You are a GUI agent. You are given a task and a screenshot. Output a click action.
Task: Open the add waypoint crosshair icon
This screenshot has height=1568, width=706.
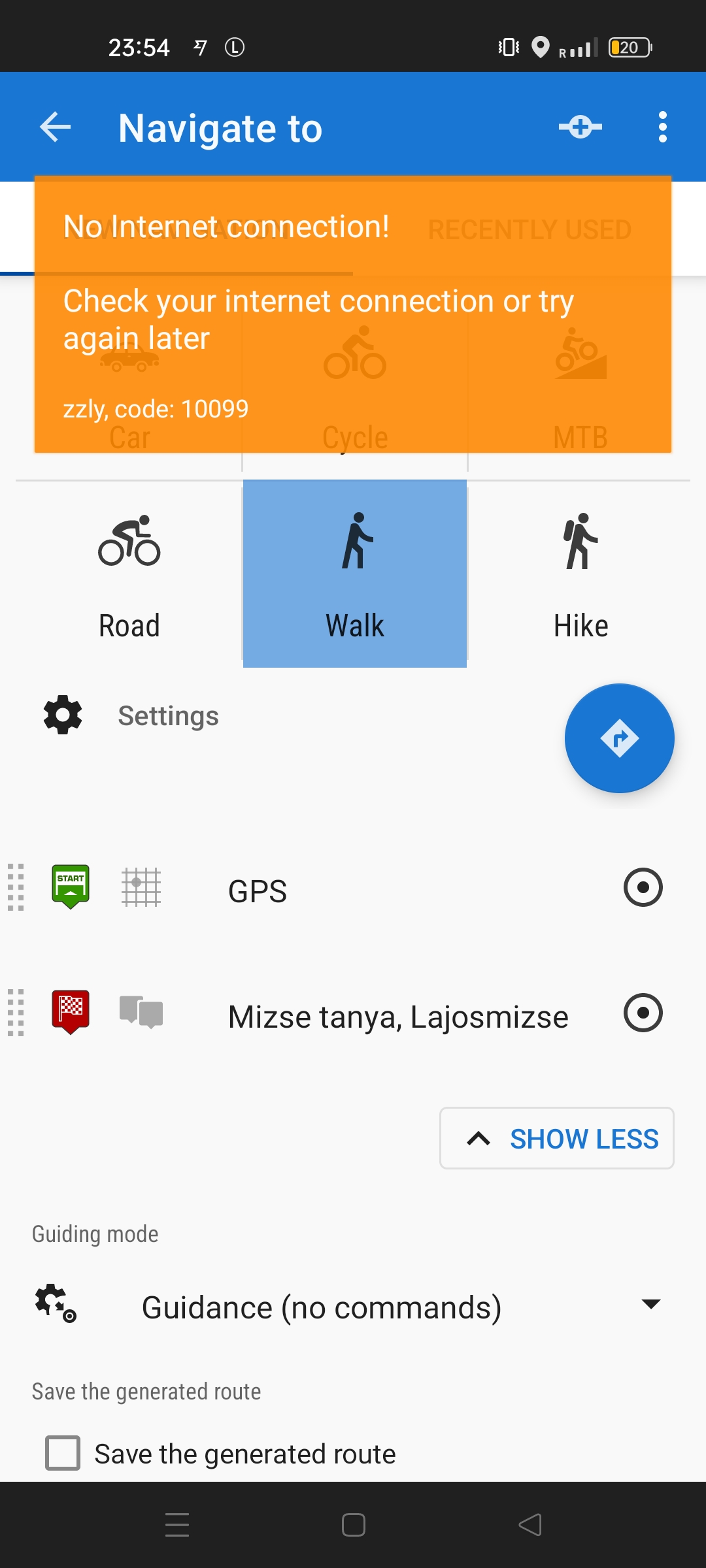[580, 127]
